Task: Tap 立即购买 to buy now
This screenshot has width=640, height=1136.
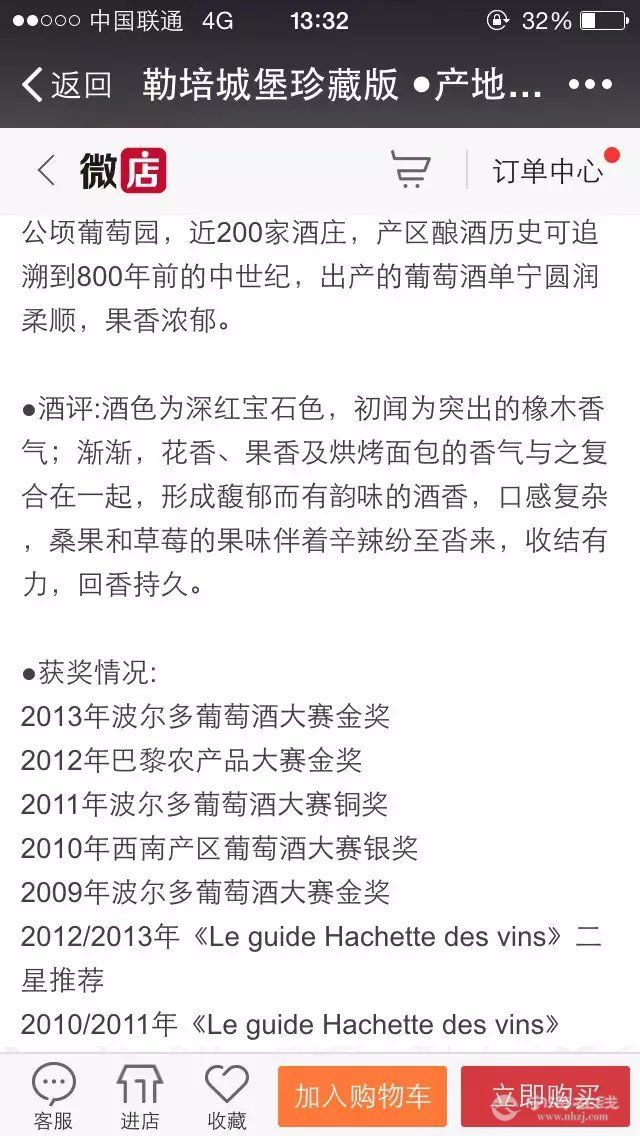Action: click(x=546, y=1096)
